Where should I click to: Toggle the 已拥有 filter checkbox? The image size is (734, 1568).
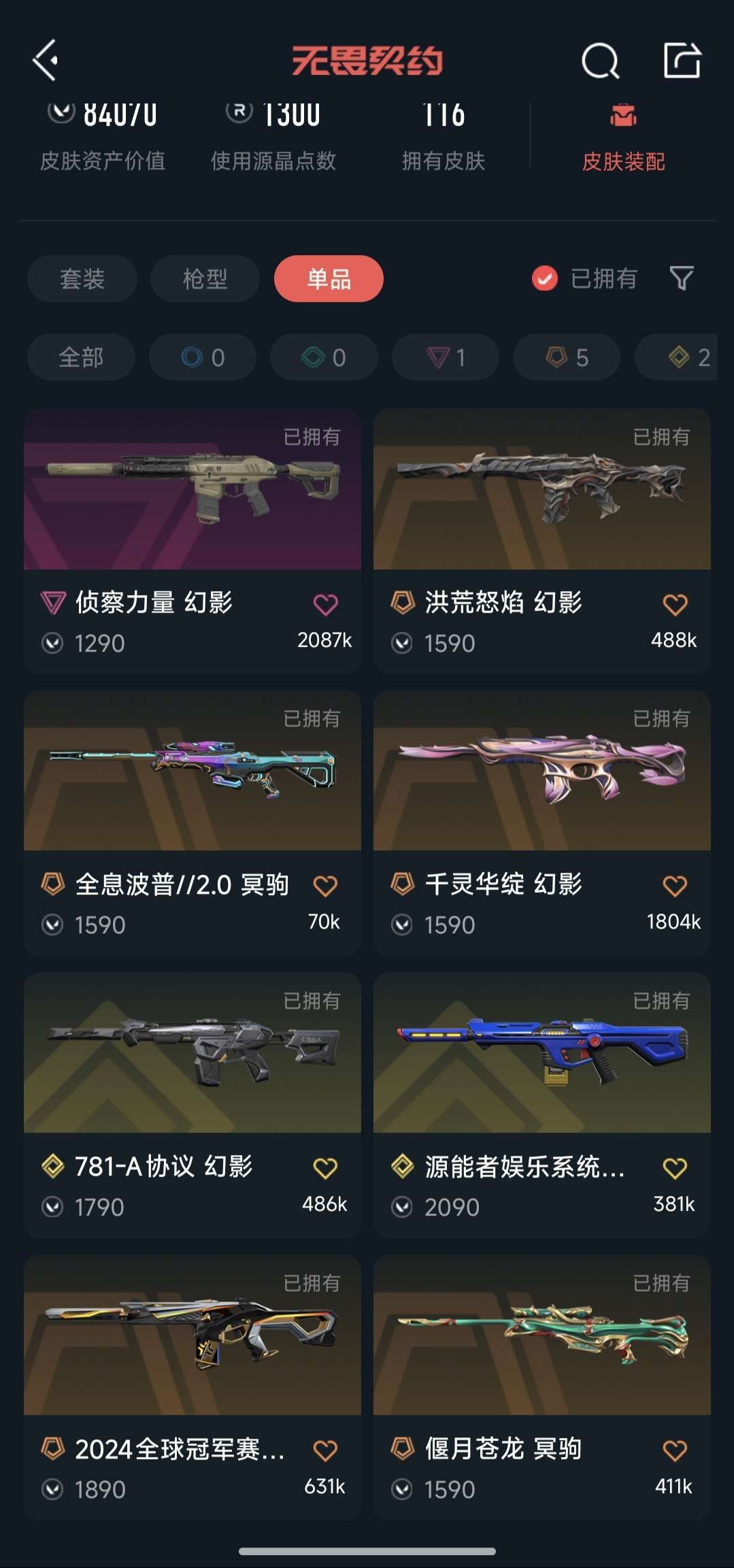click(544, 279)
